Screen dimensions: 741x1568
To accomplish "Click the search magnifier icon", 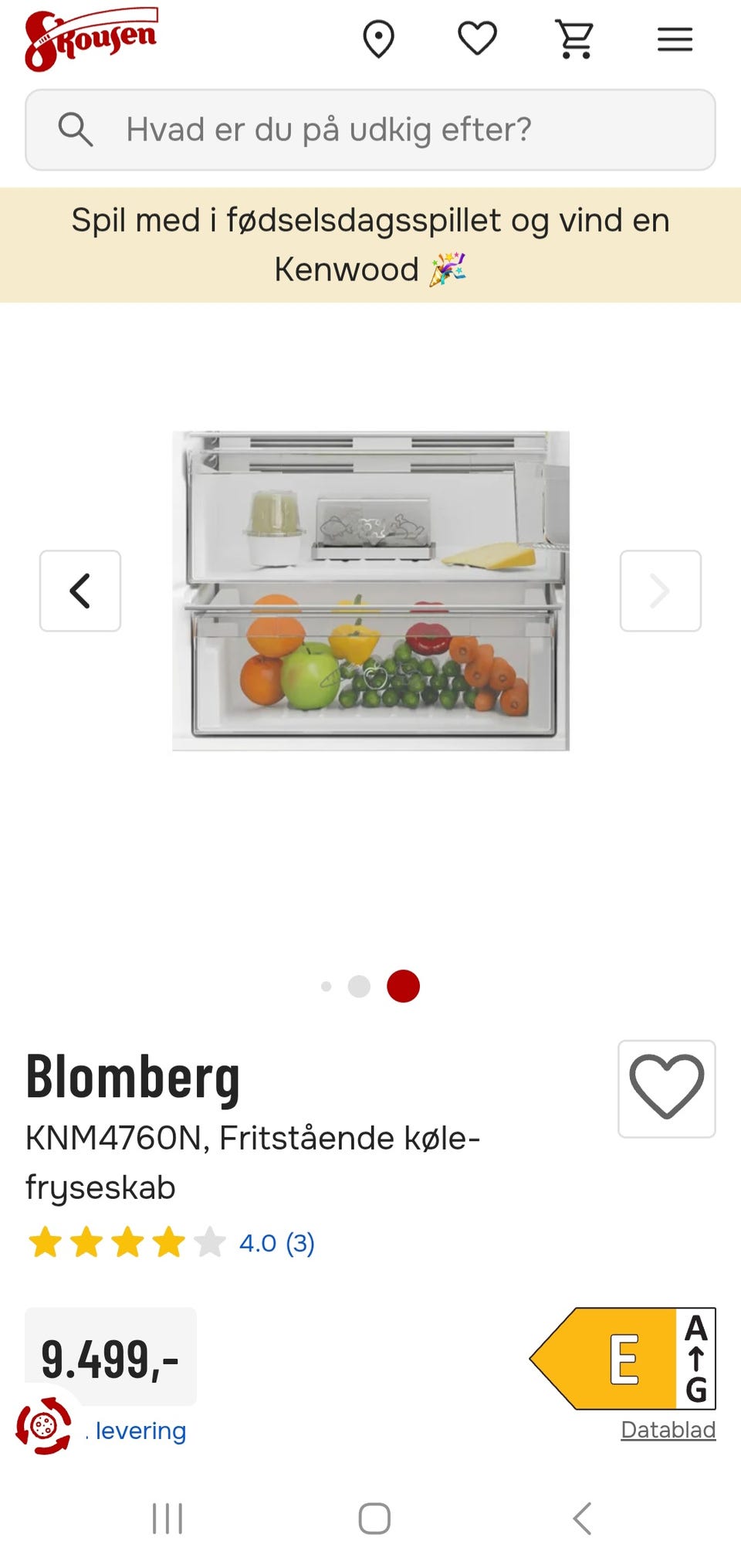I will click(76, 129).
